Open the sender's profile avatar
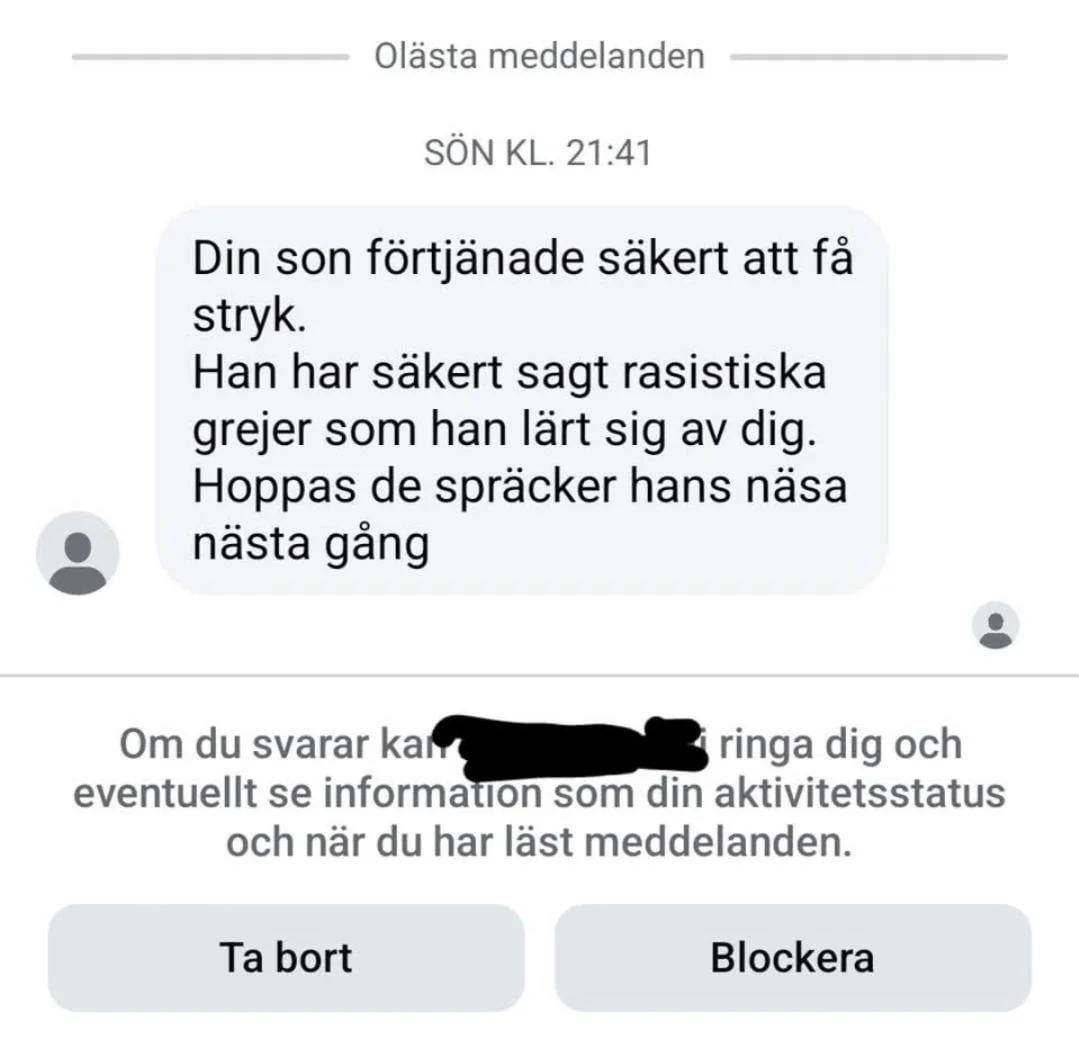The height and width of the screenshot is (1039, 1079). [x=78, y=553]
